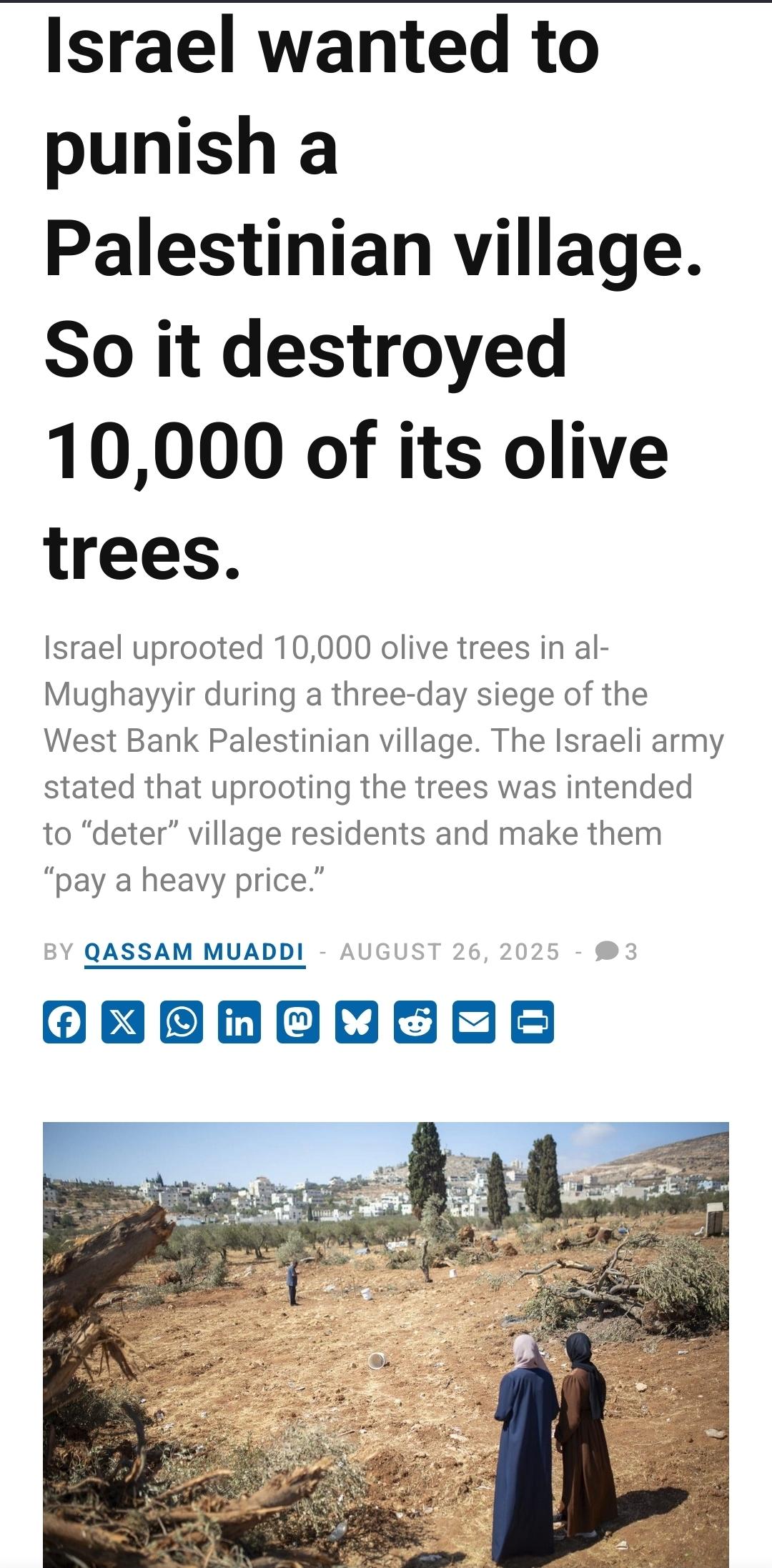The height and width of the screenshot is (1568, 772).
Task: Share article on LinkedIn
Action: click(x=239, y=1022)
